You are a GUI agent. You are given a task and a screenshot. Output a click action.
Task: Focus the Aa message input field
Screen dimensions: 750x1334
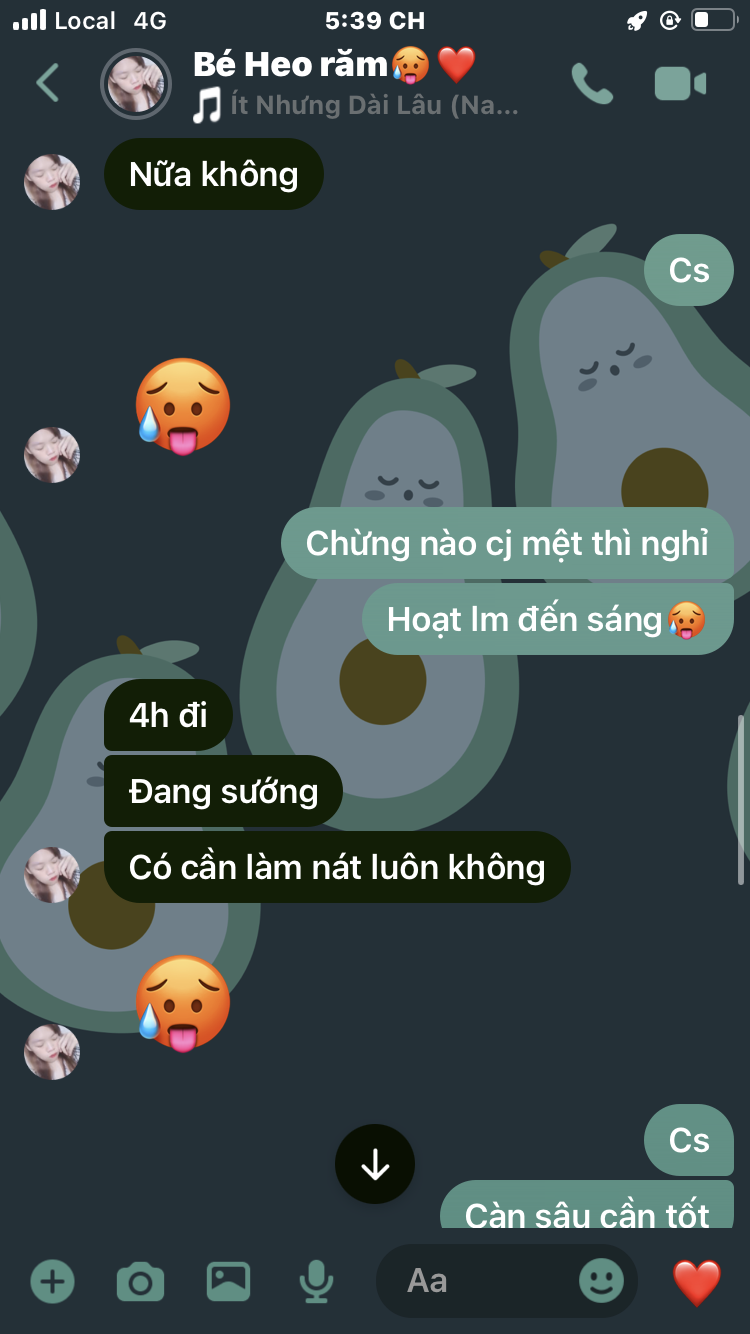[x=480, y=1281]
